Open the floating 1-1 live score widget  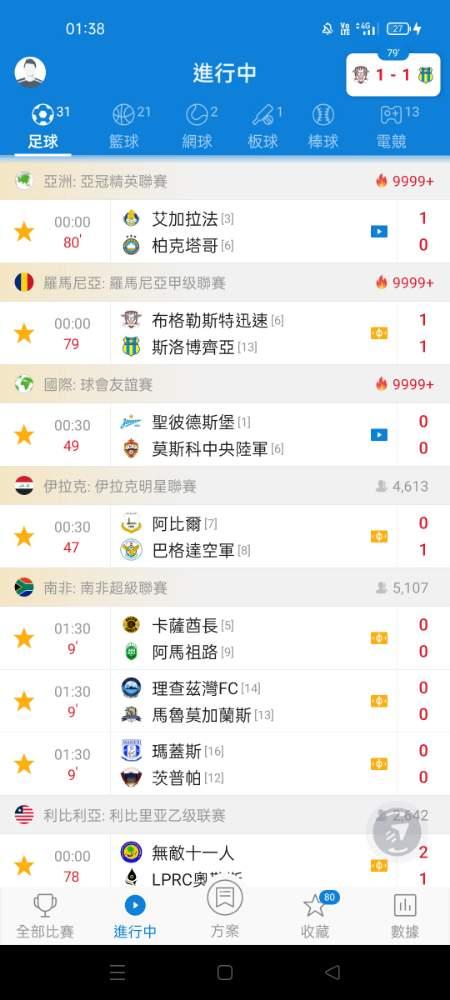(393, 75)
